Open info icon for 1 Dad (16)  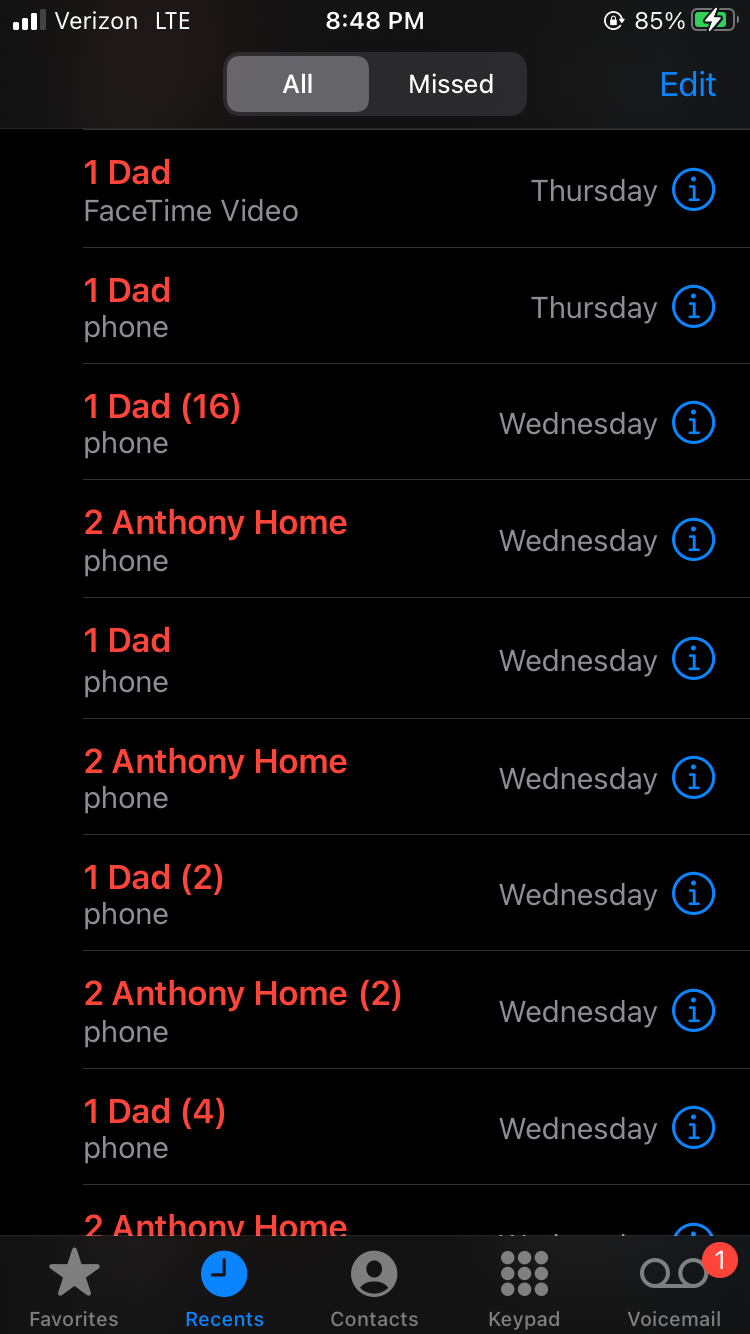point(693,423)
